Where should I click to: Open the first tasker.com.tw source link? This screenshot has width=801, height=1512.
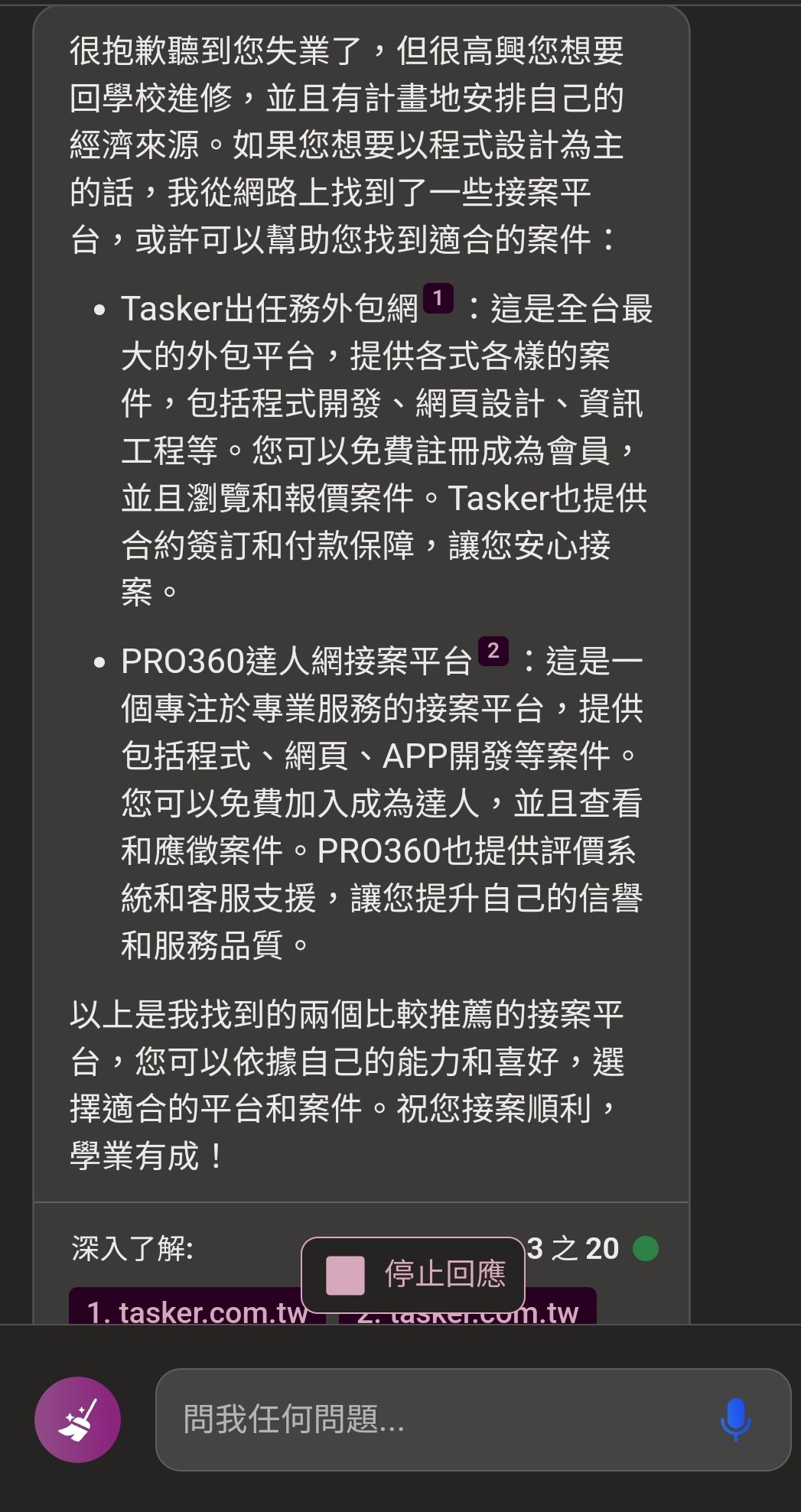[x=195, y=1311]
